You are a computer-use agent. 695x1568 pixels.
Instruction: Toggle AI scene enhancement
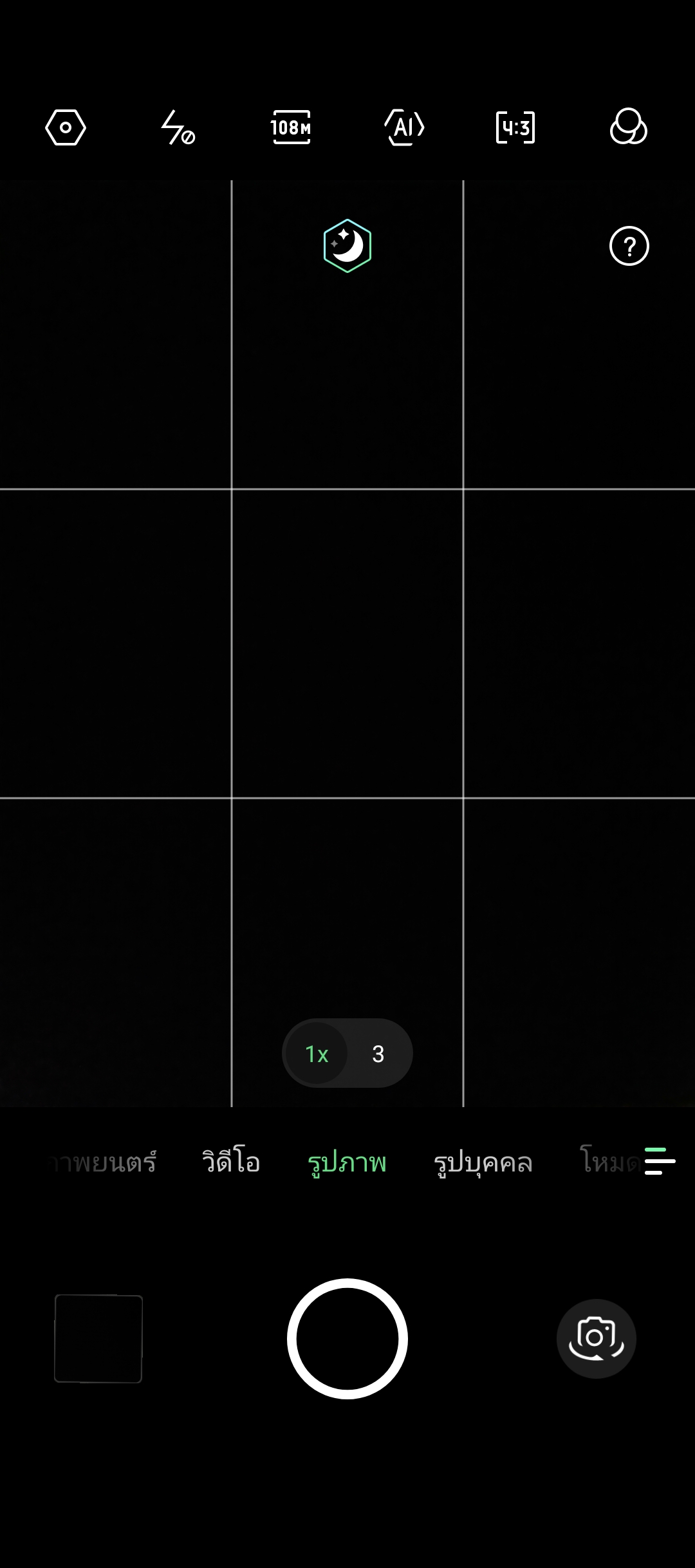click(x=404, y=127)
